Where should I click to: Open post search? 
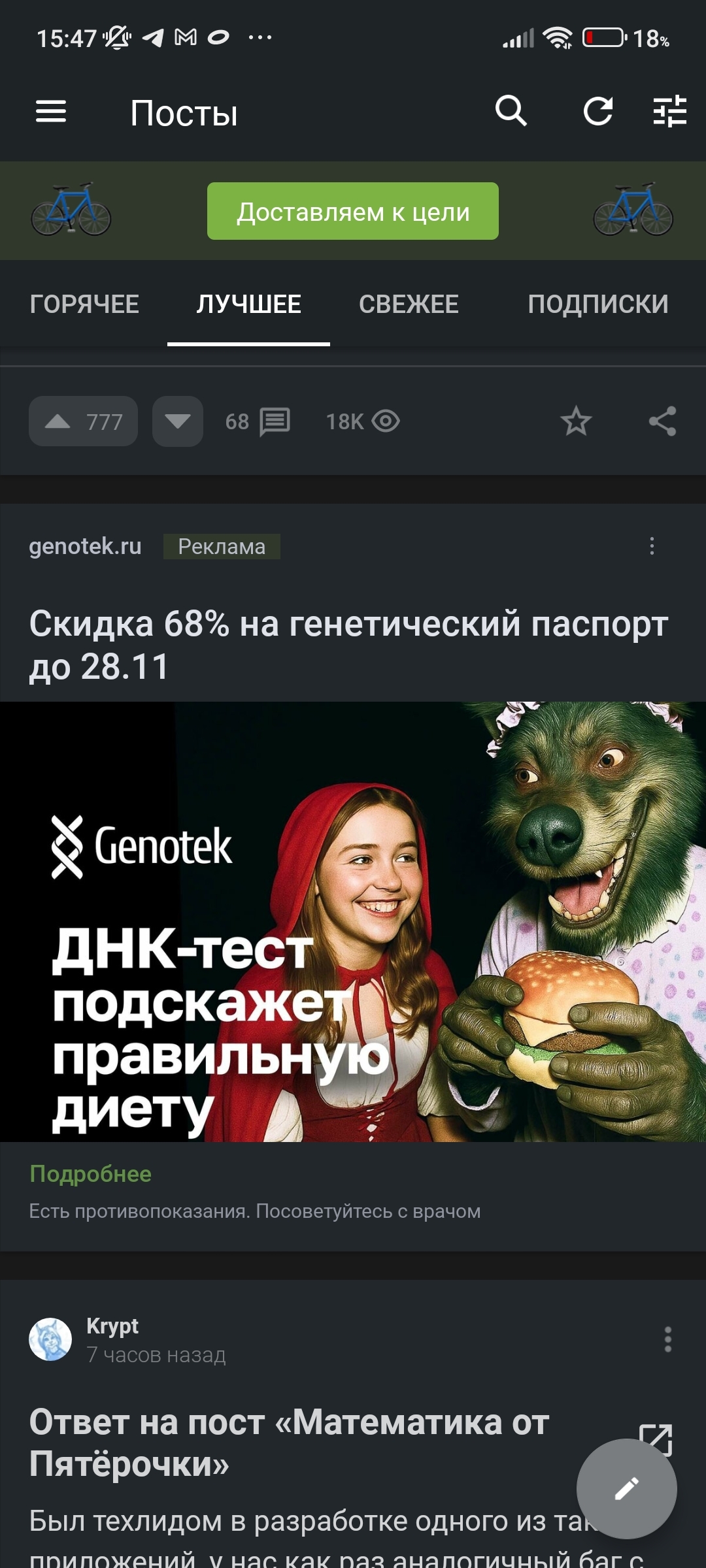(511, 111)
